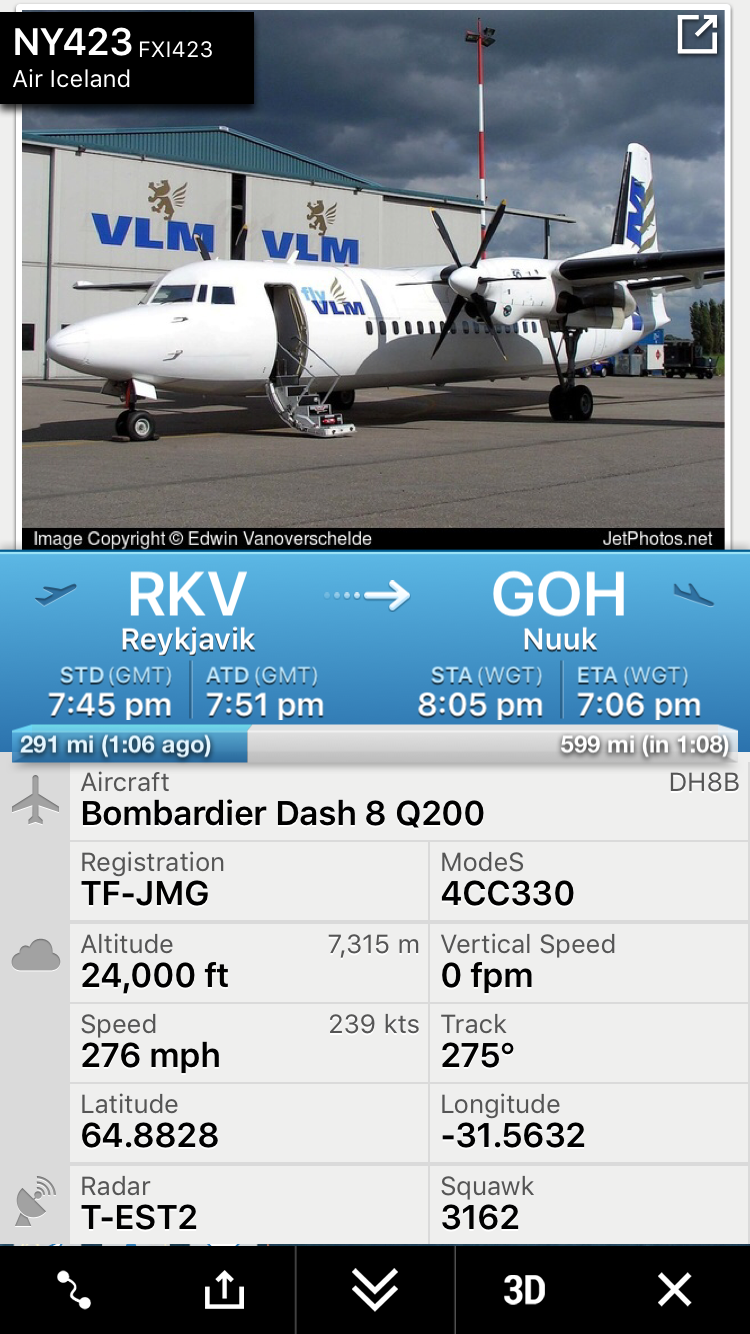Switch to 3D view
The height and width of the screenshot is (1334, 750).
point(524,1290)
